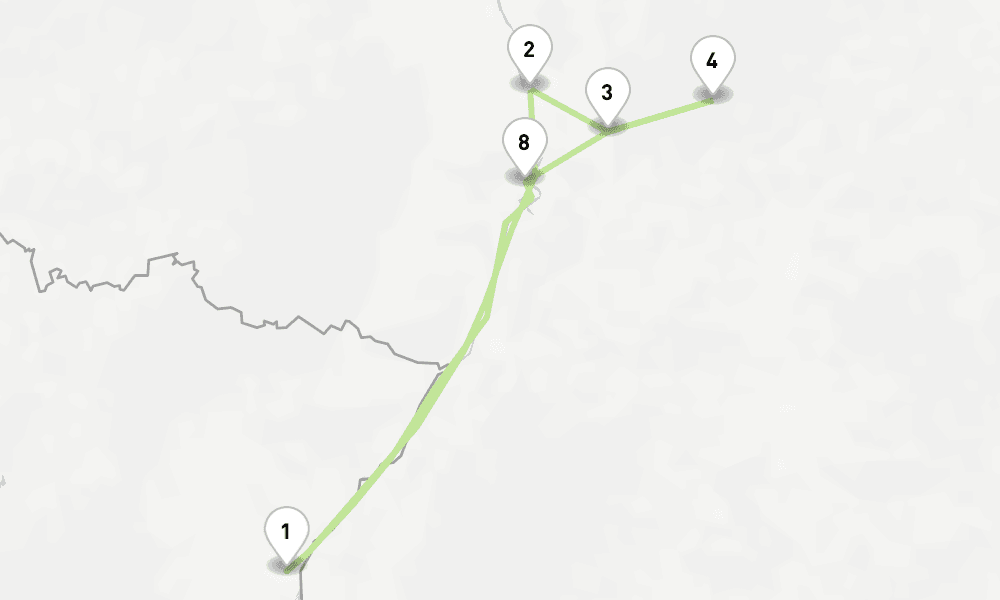Screen dimensions: 1000x600
Task: Select map marker number 8
Action: (x=524, y=143)
